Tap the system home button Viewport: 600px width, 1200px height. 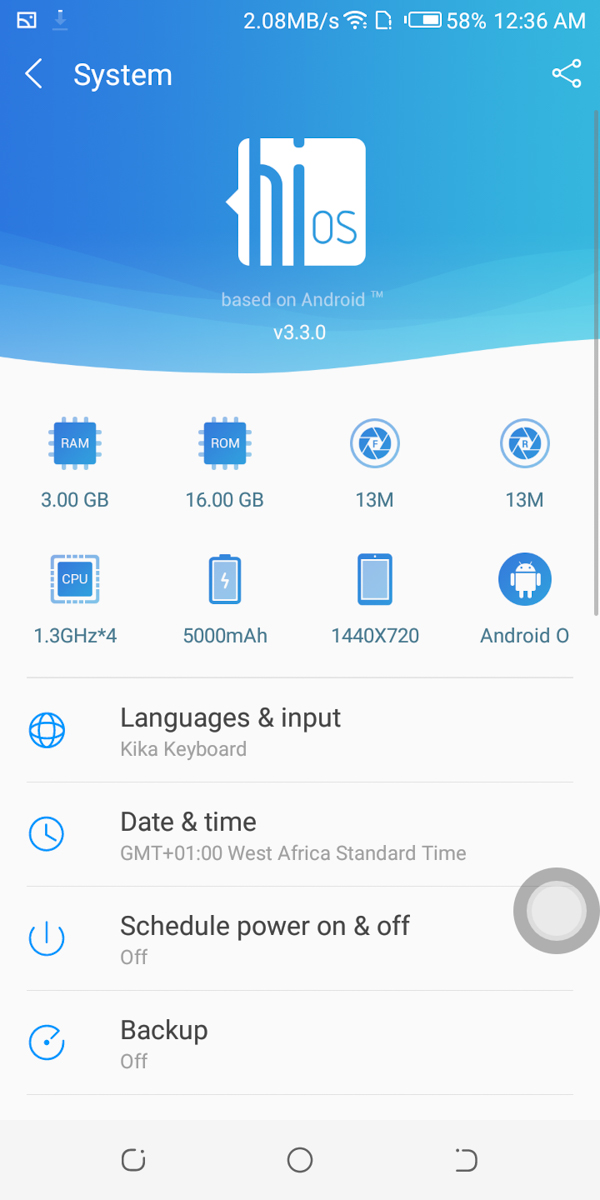[300, 1160]
